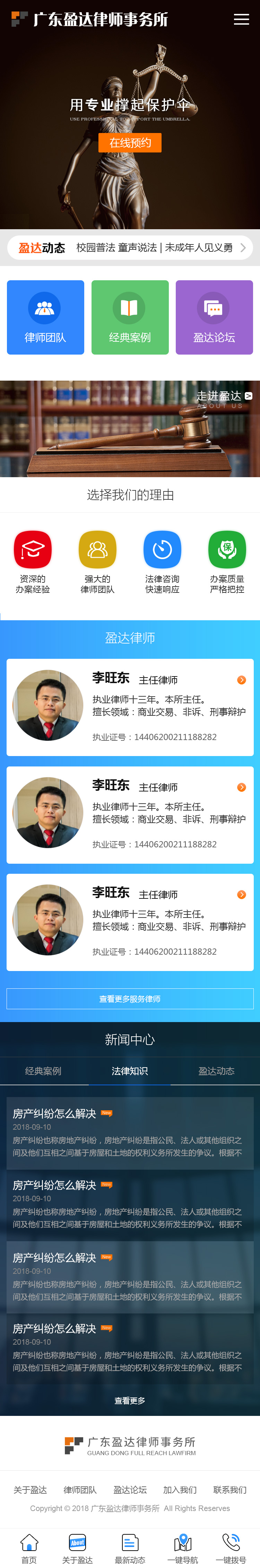Select the 法律知识 news tab
Viewport: 260px width, 1568px height.
[130, 1071]
